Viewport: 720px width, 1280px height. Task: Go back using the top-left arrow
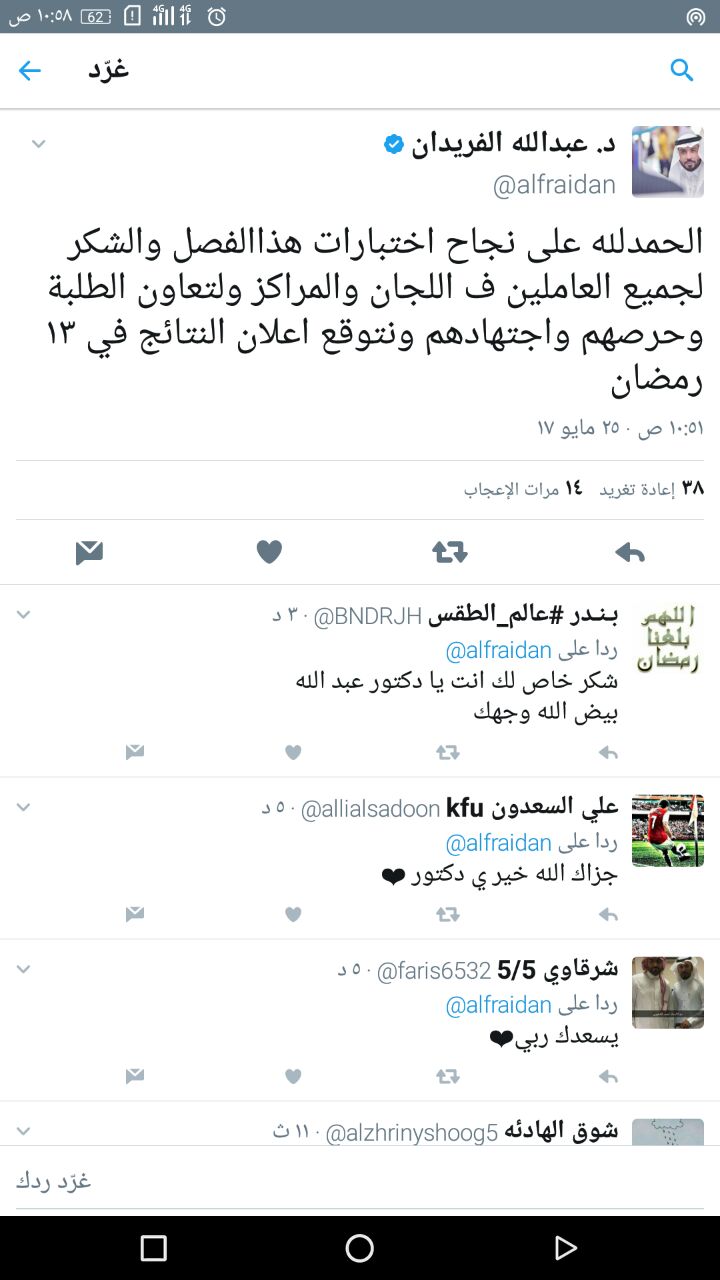coord(30,70)
